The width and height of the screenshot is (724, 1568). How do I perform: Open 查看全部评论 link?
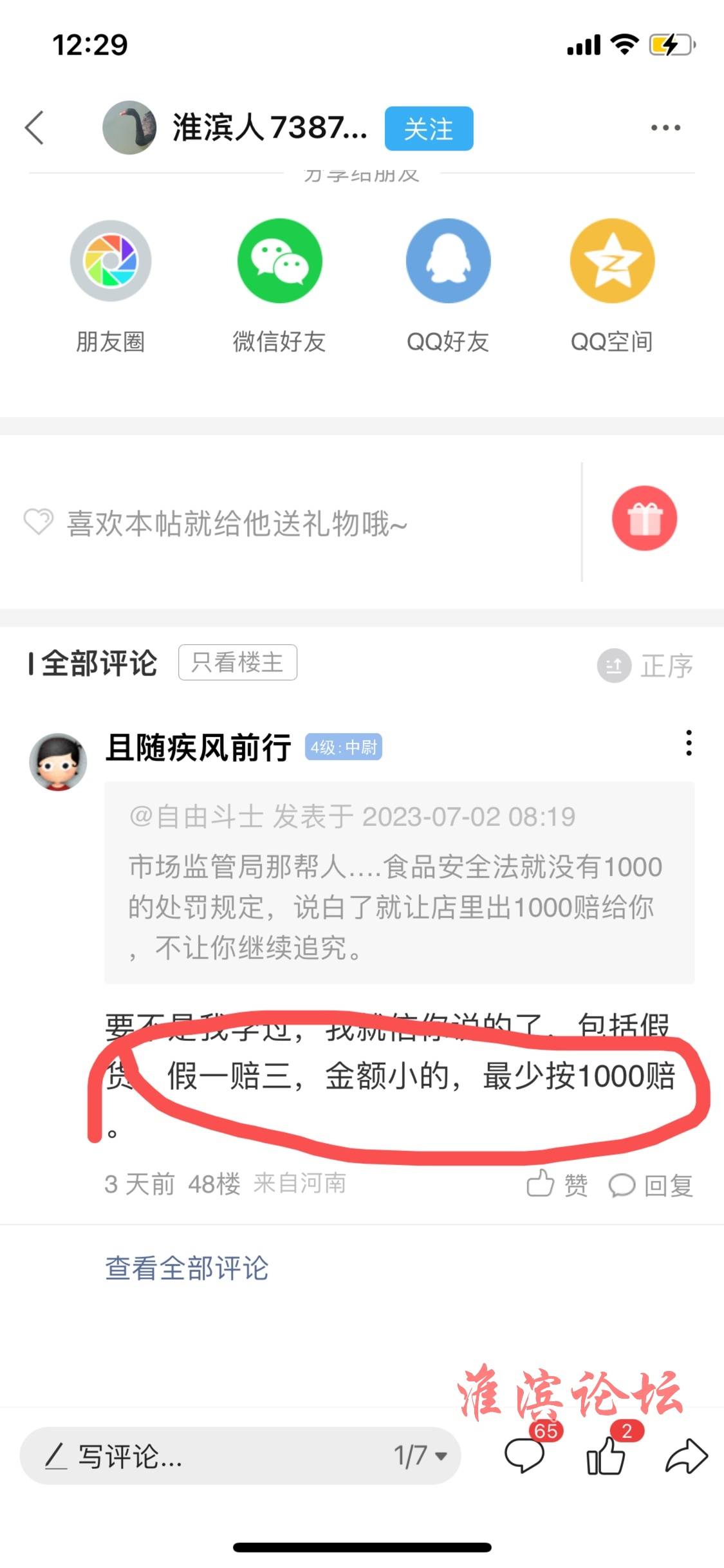tap(187, 1267)
